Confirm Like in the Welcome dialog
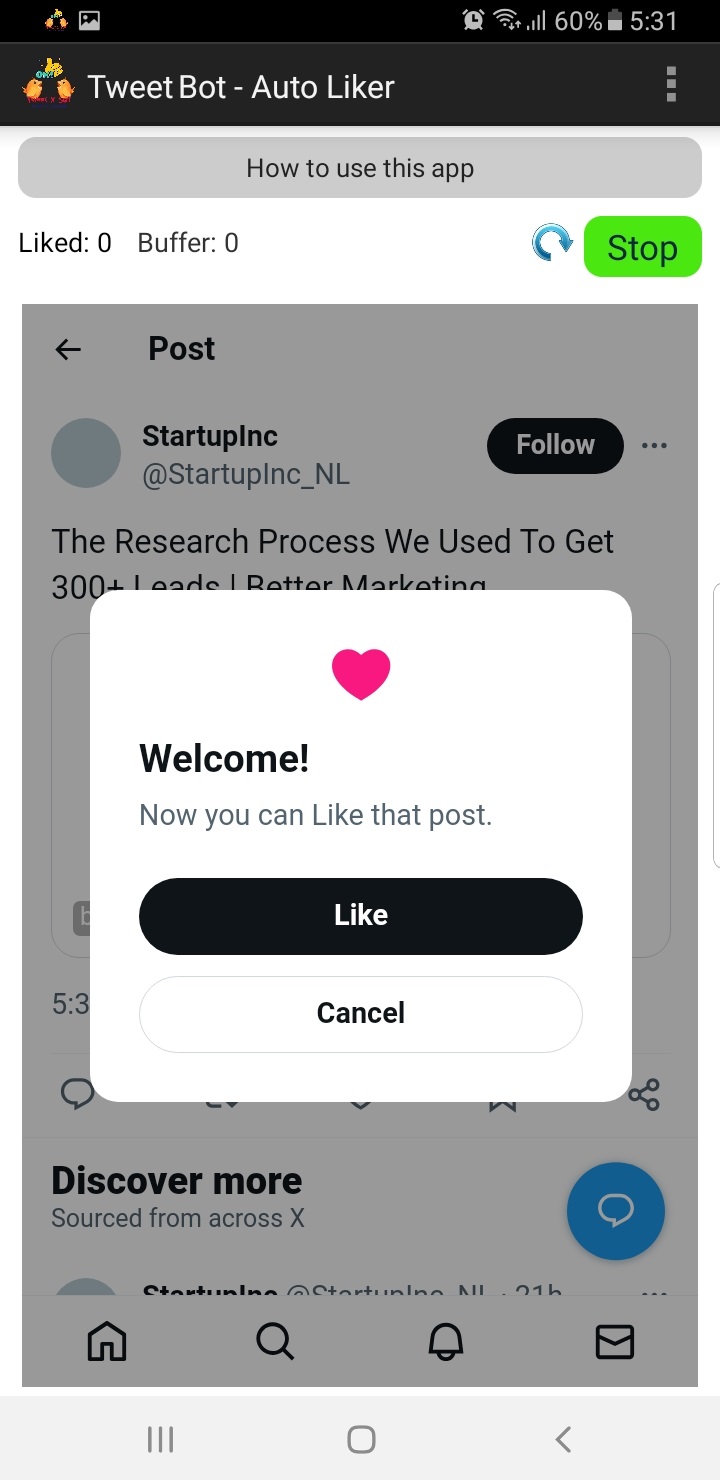 (x=360, y=915)
